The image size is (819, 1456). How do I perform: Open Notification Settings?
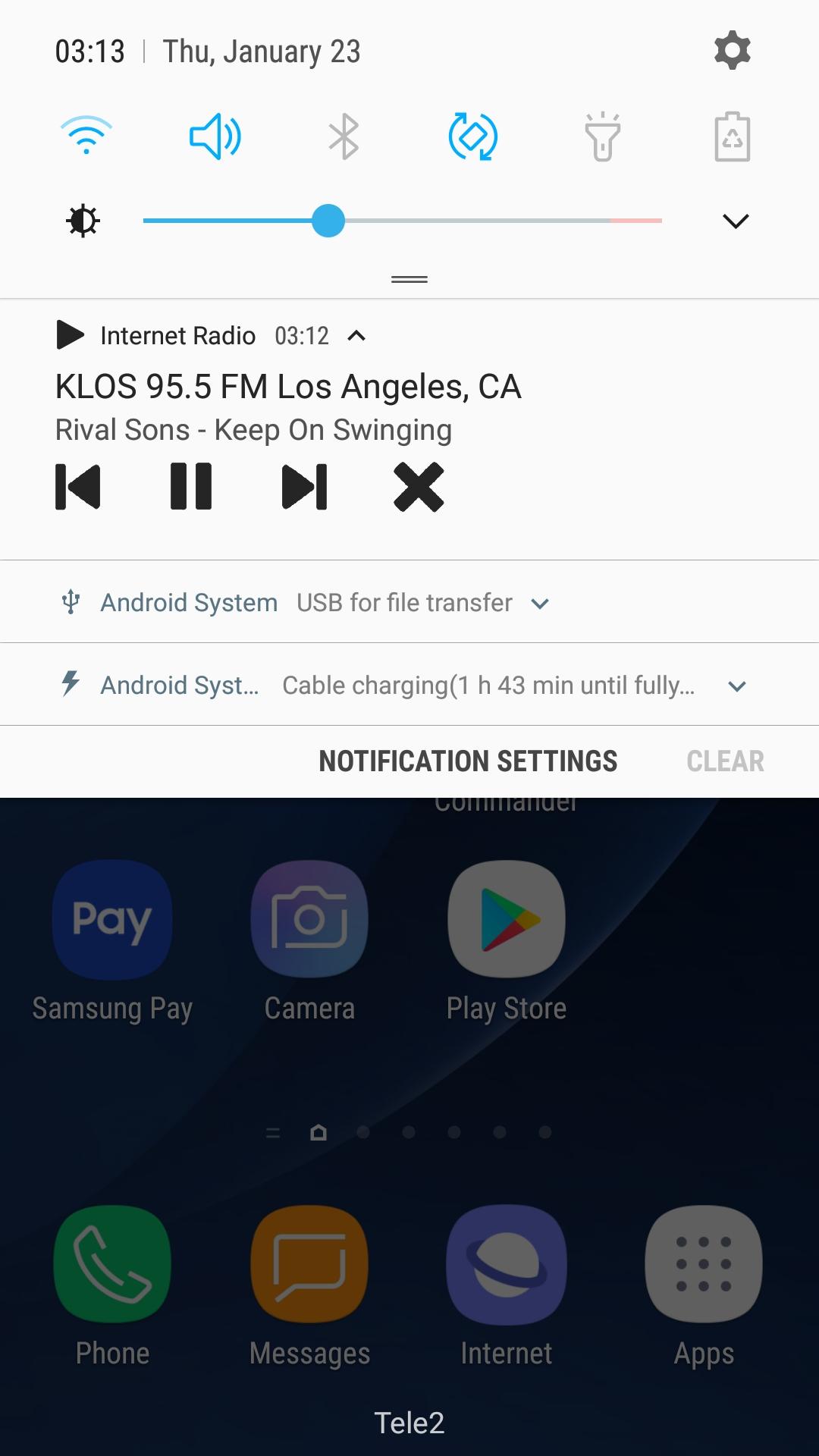(468, 761)
